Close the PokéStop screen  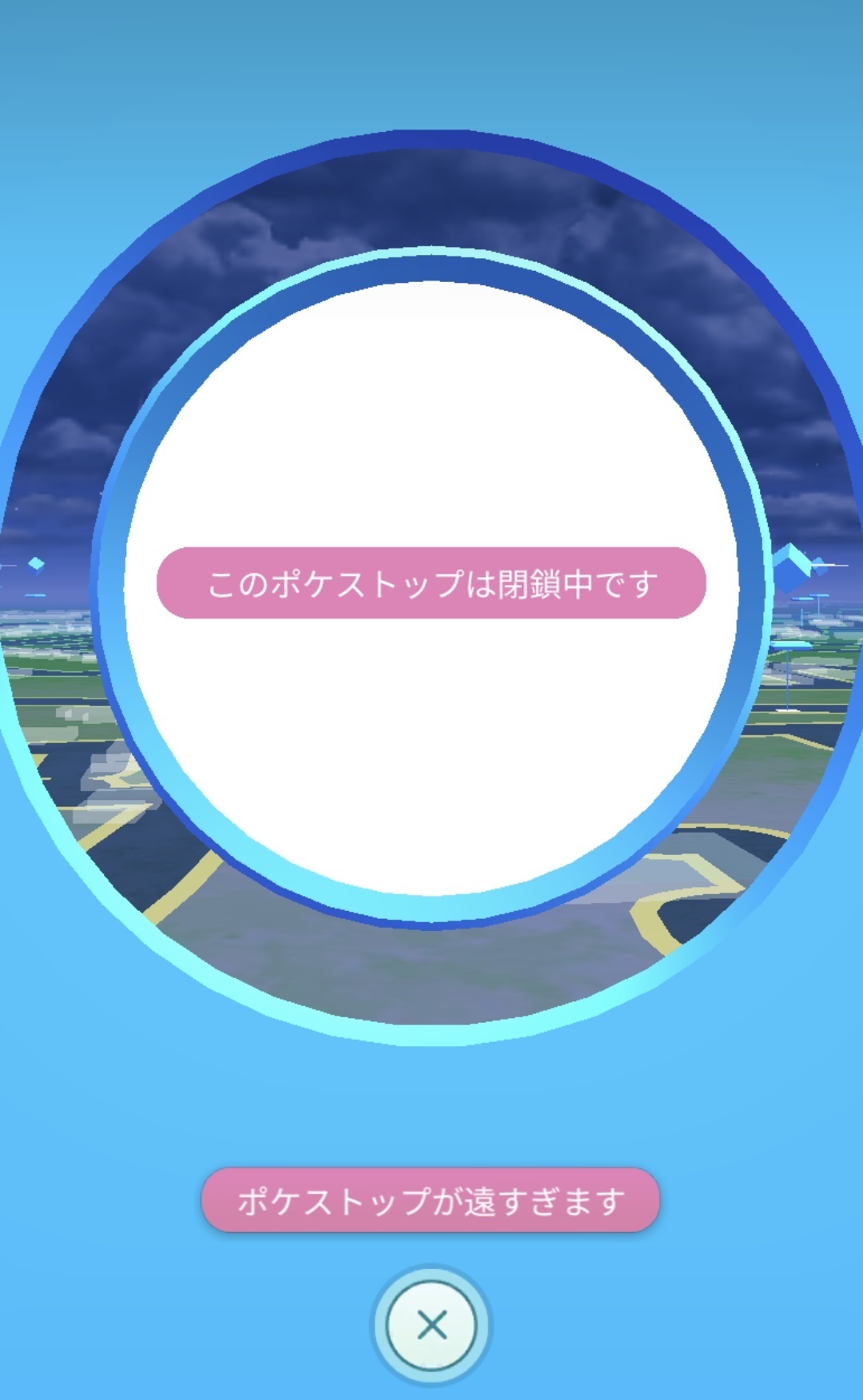click(431, 1326)
